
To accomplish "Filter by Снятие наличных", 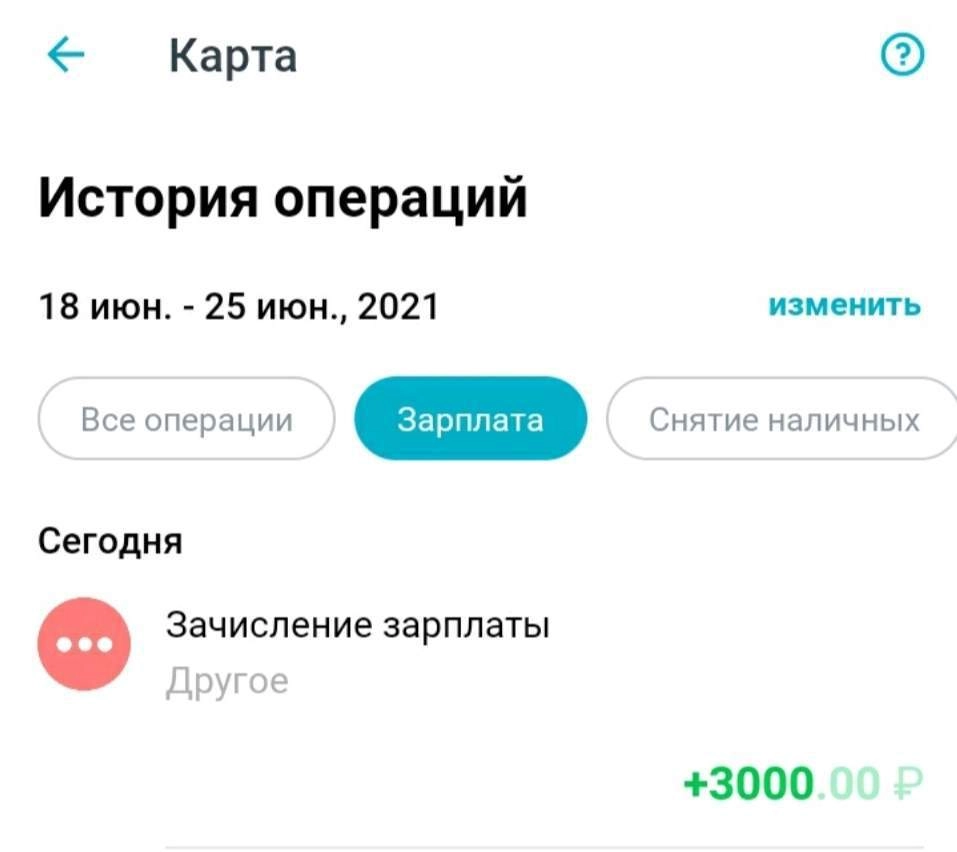I will click(x=784, y=418).
